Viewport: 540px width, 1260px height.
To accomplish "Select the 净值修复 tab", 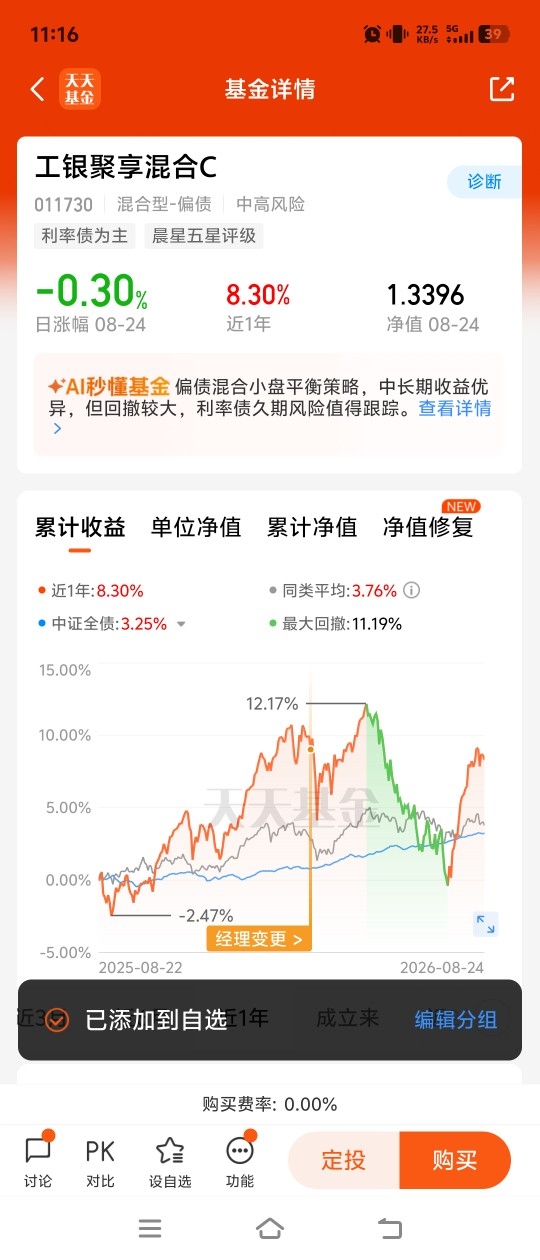I will (x=428, y=527).
